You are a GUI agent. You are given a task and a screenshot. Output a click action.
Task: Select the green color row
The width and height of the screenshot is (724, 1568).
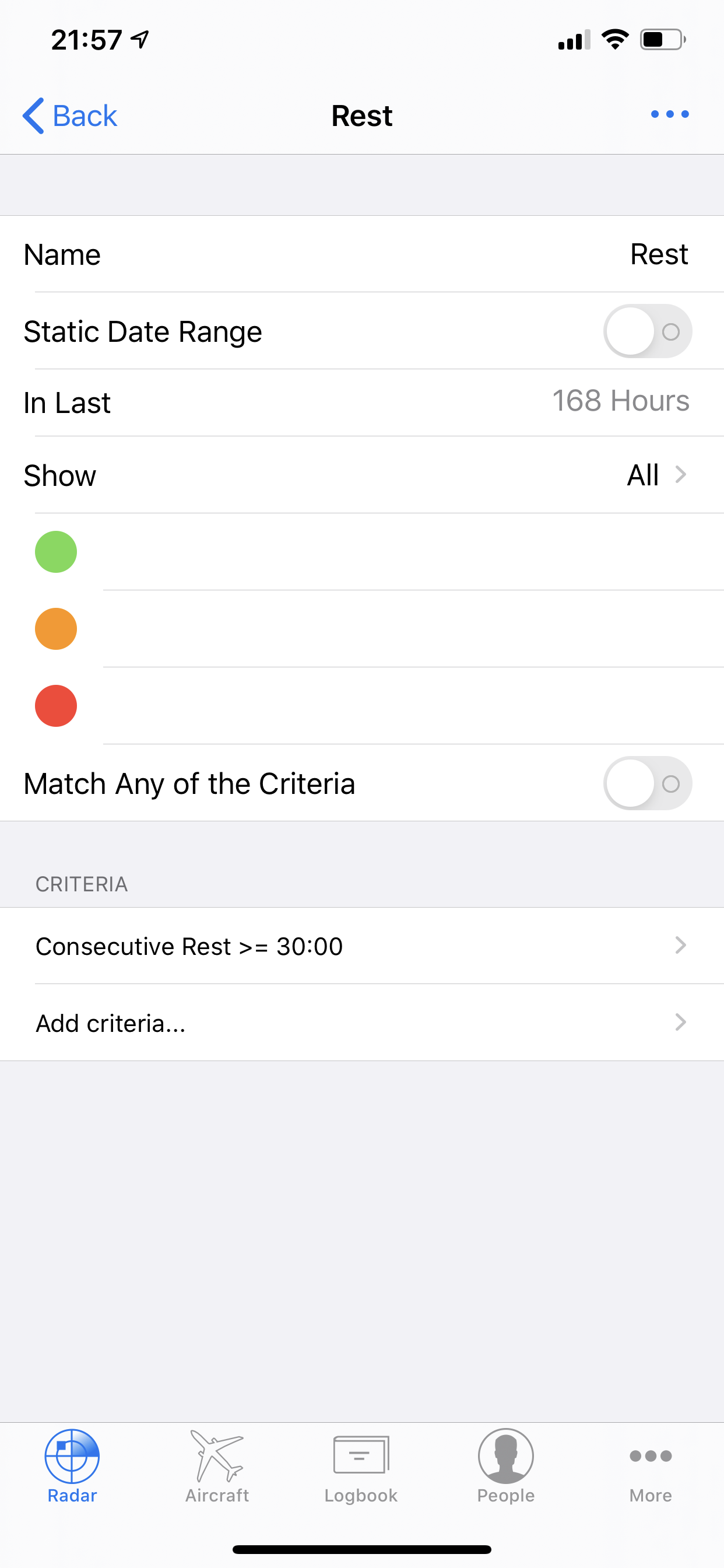click(x=362, y=552)
